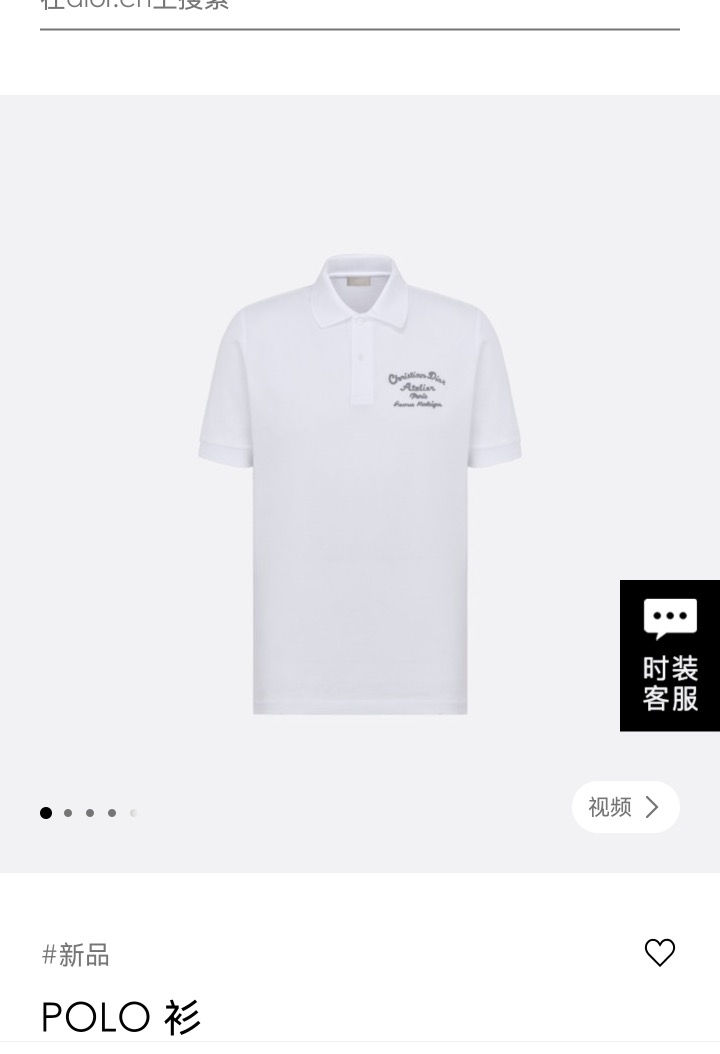Jump to the second image indicator dot

[x=68, y=813]
